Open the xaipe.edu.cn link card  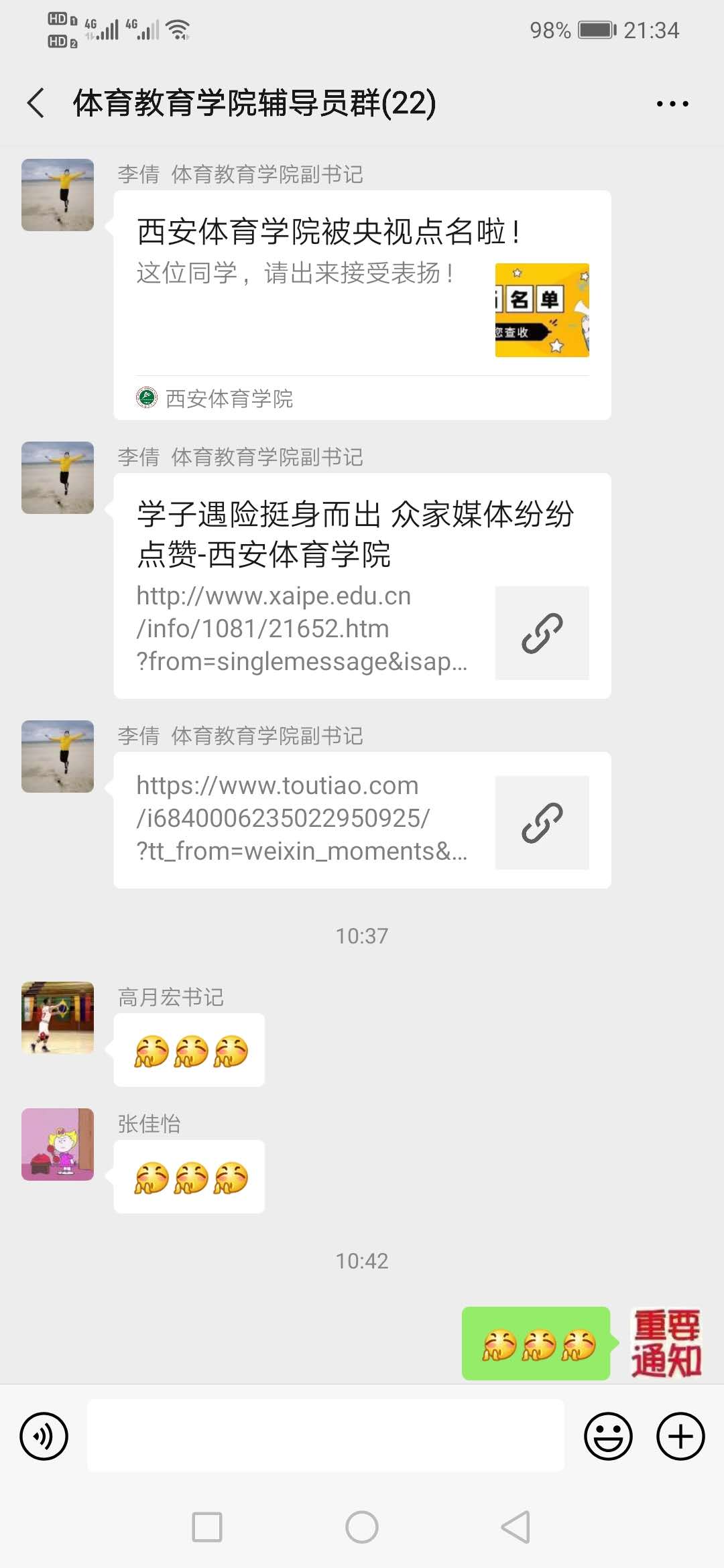tap(362, 586)
